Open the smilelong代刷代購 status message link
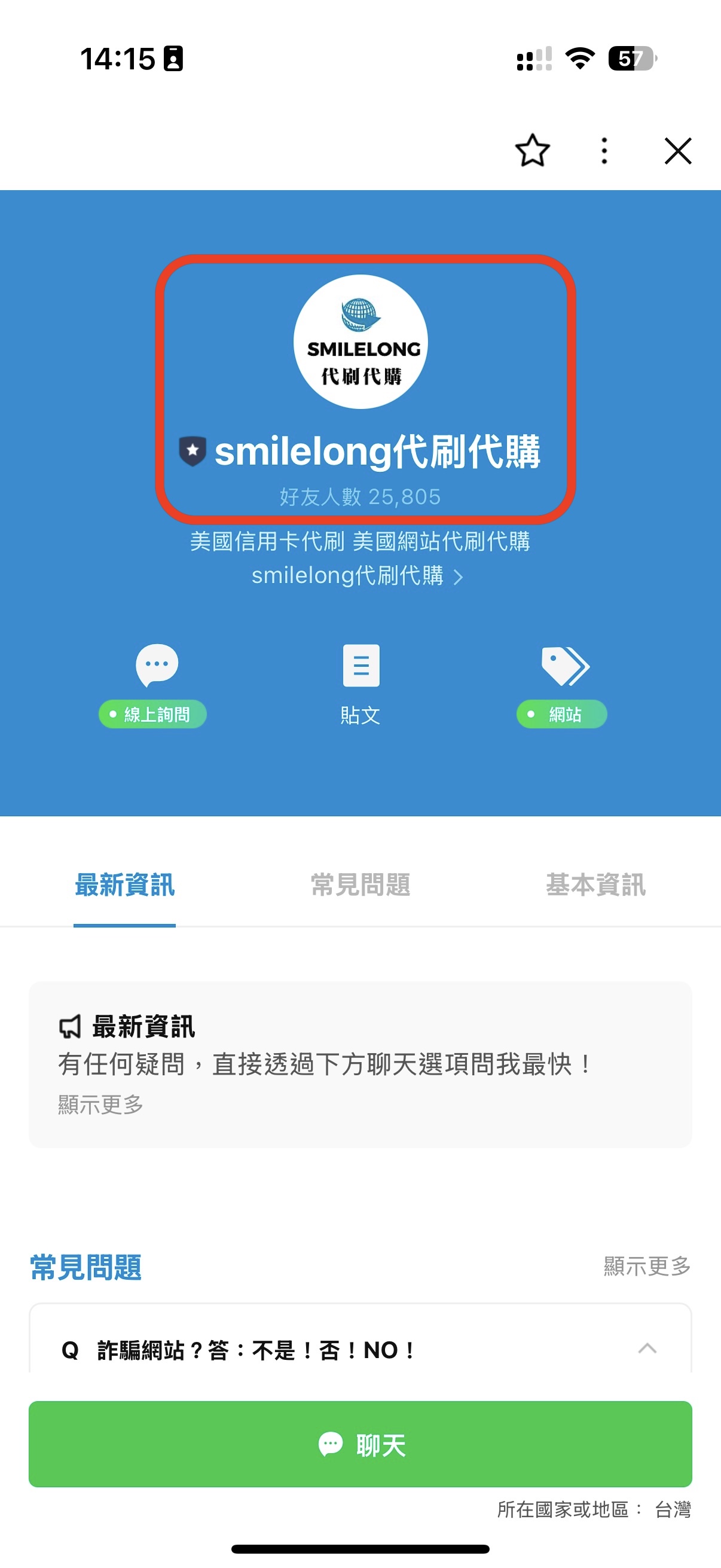The width and height of the screenshot is (721, 1568). click(x=357, y=576)
